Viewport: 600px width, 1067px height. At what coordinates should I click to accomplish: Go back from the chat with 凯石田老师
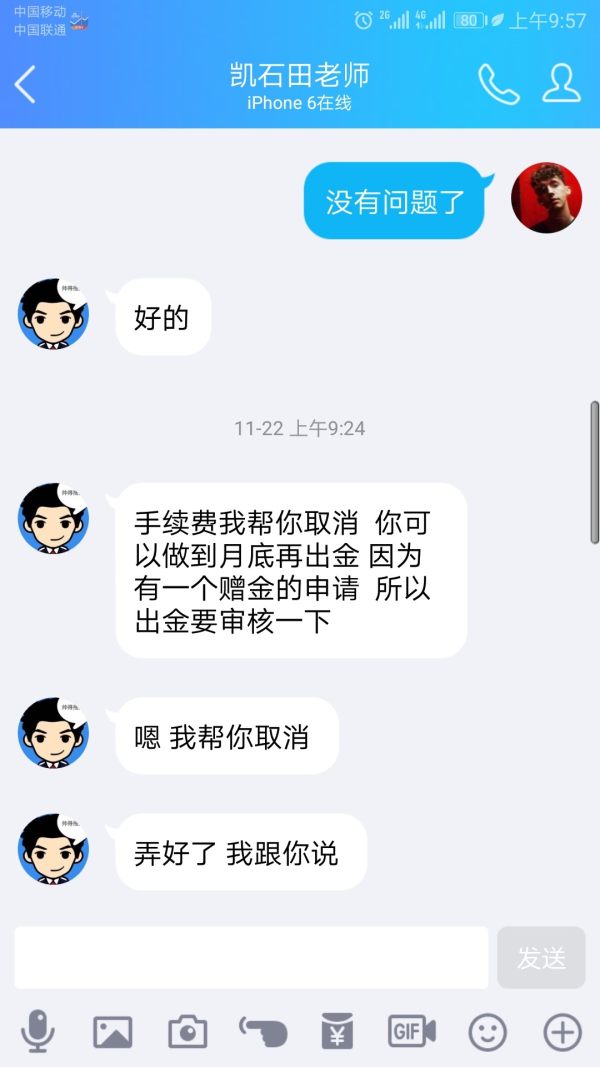pos(26,85)
